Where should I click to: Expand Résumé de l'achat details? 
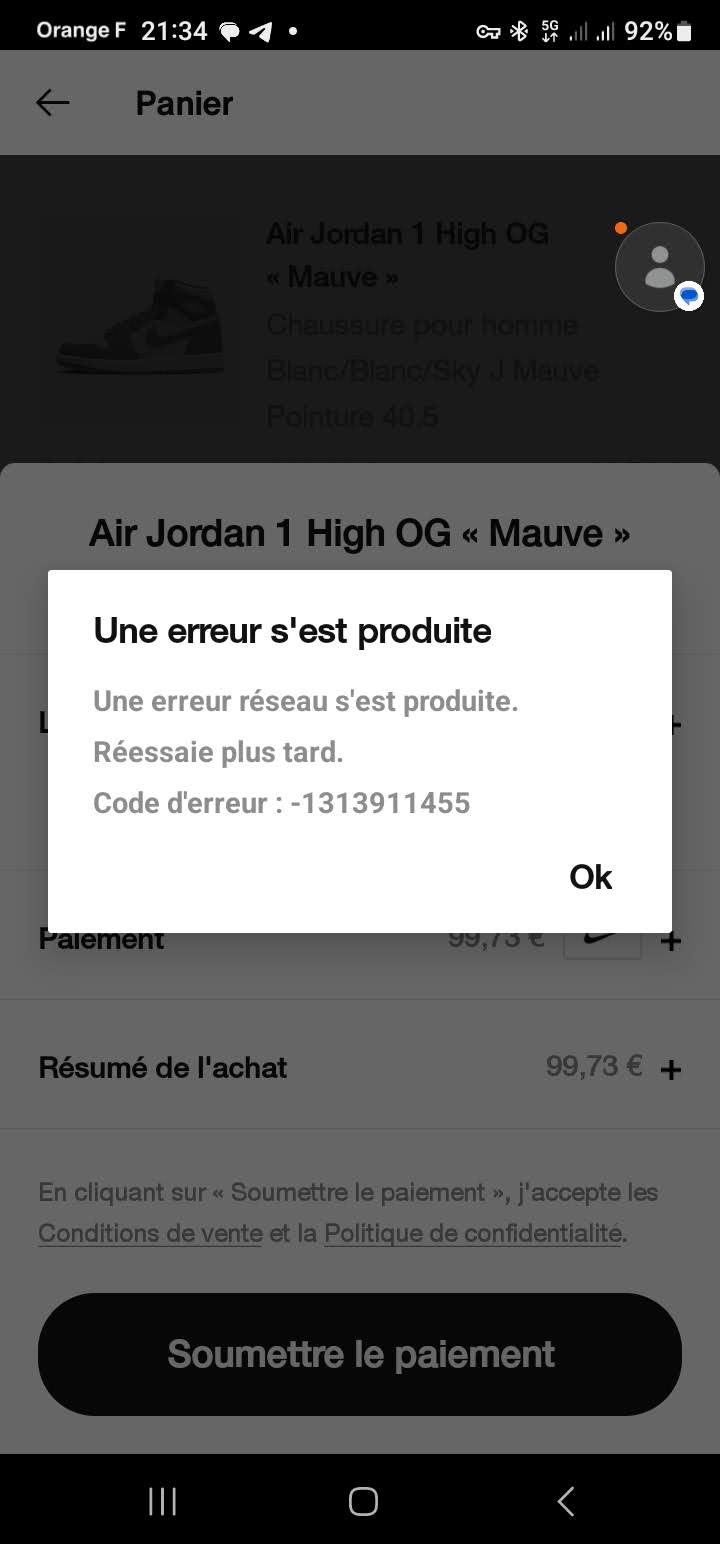coord(671,1069)
